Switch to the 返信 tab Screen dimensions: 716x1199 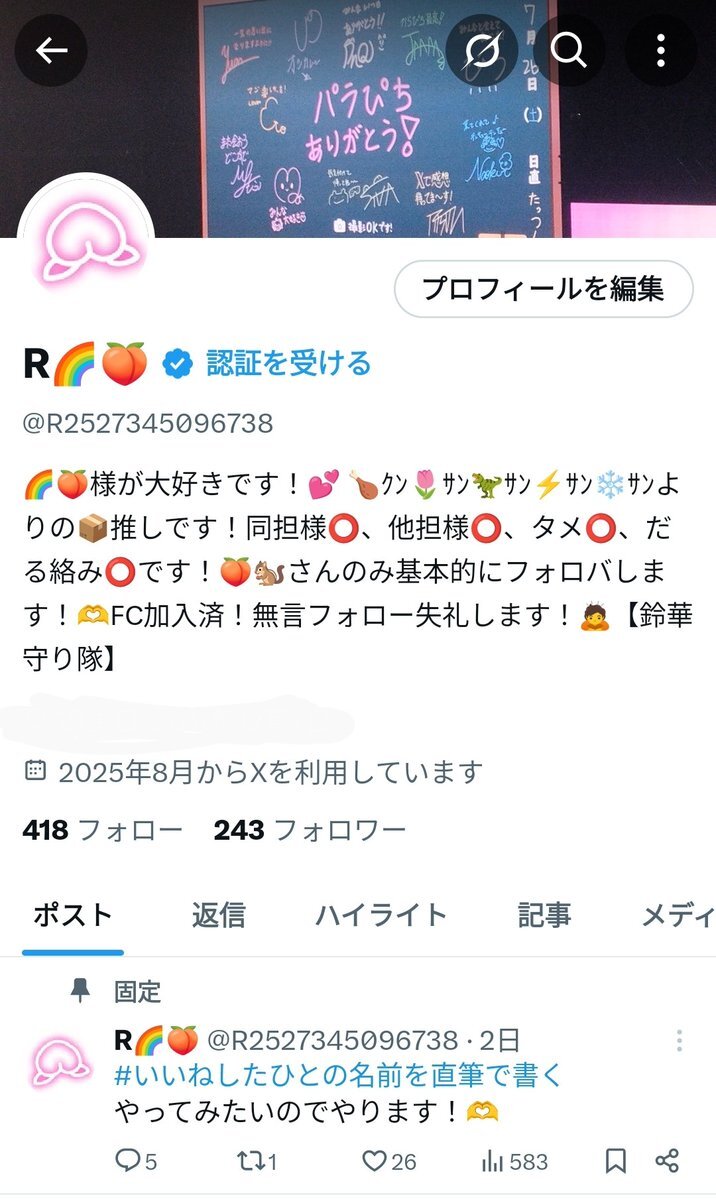coord(218,914)
